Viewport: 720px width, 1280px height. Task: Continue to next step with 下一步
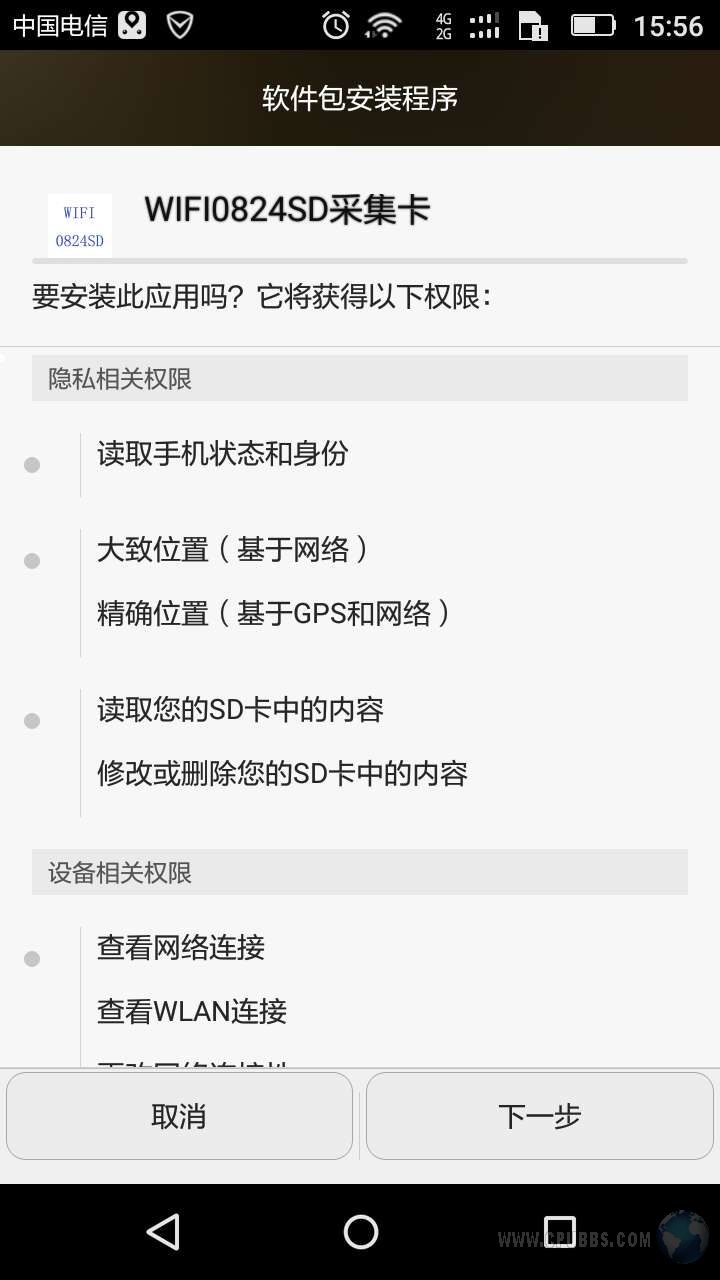click(540, 1116)
